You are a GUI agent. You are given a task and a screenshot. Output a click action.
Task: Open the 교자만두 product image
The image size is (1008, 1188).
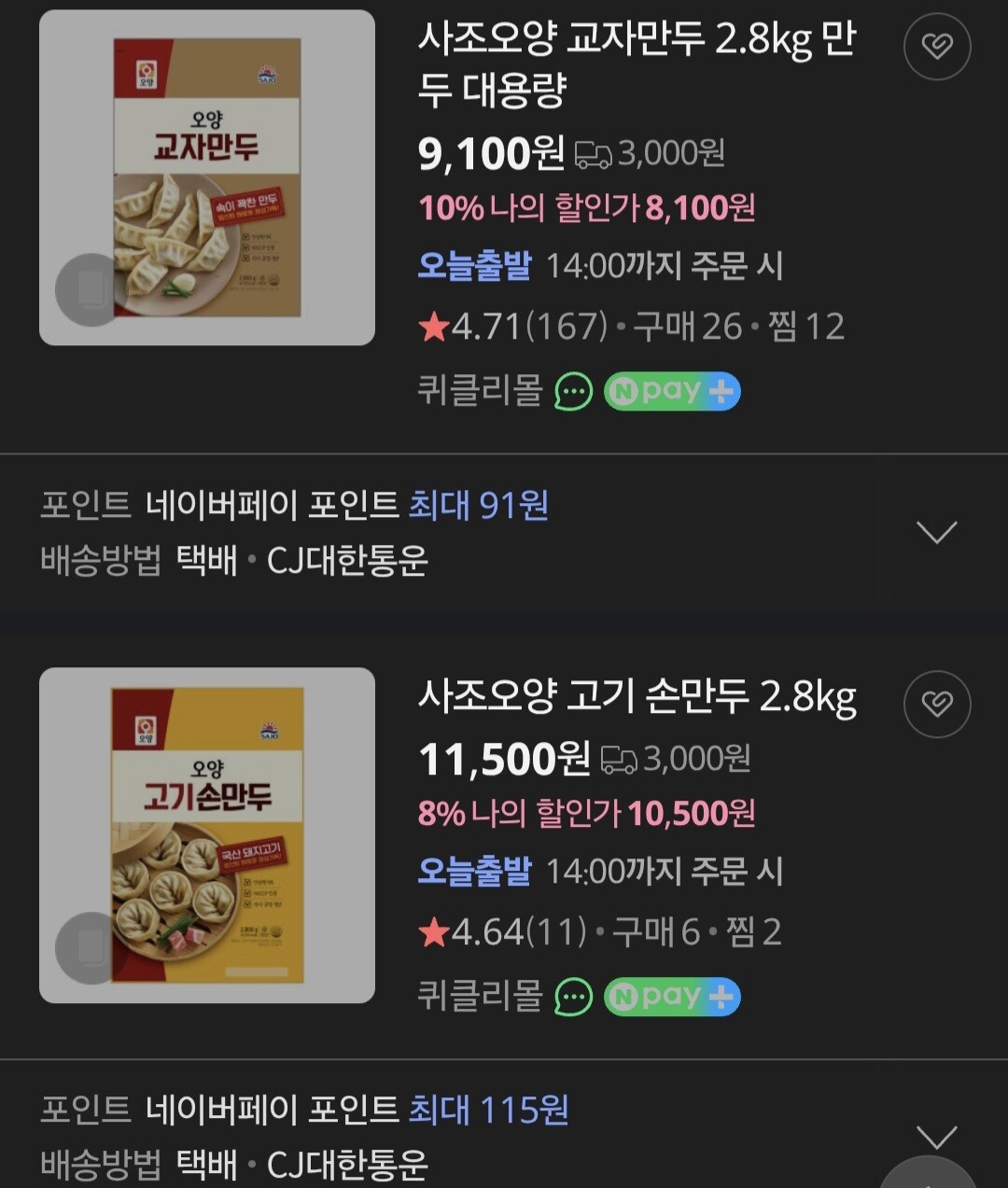207,177
